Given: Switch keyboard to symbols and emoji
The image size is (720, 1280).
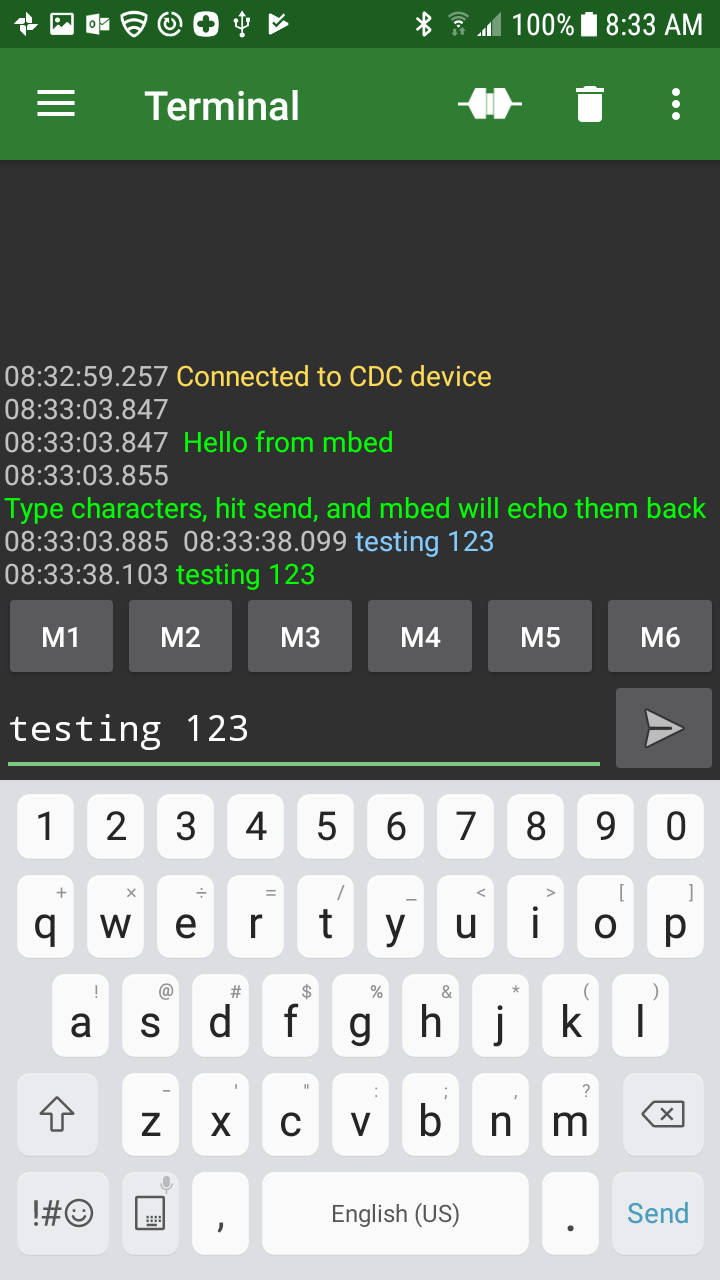Looking at the screenshot, I should (62, 1213).
